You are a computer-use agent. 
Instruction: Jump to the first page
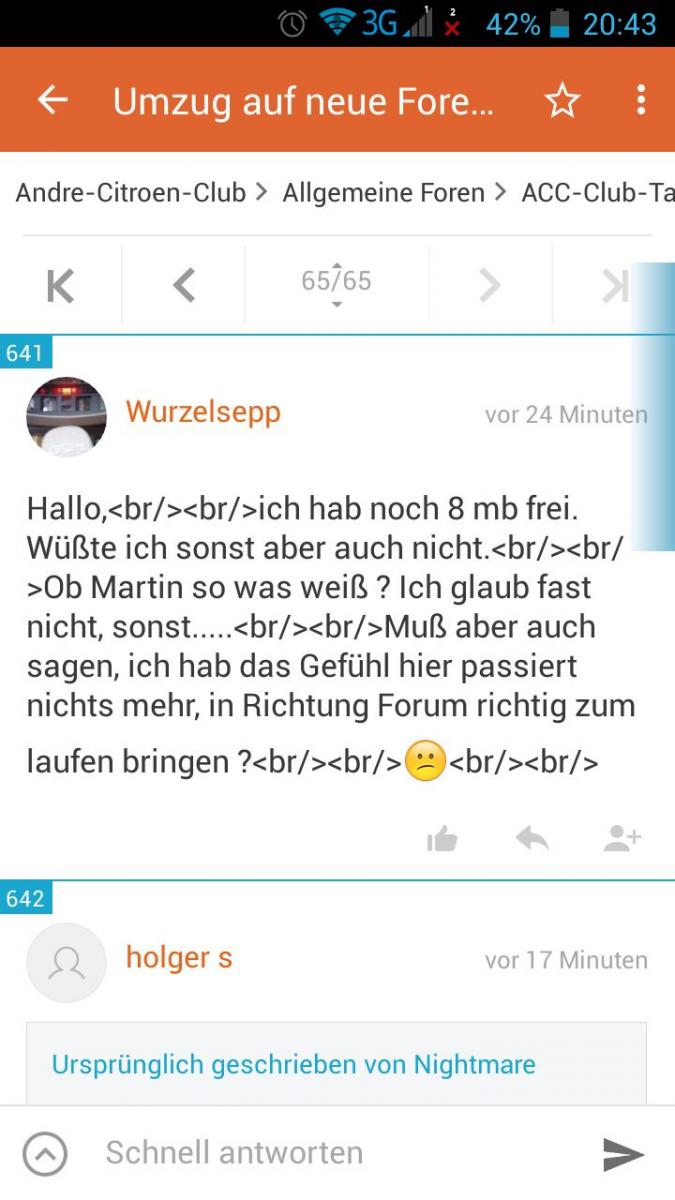point(61,287)
